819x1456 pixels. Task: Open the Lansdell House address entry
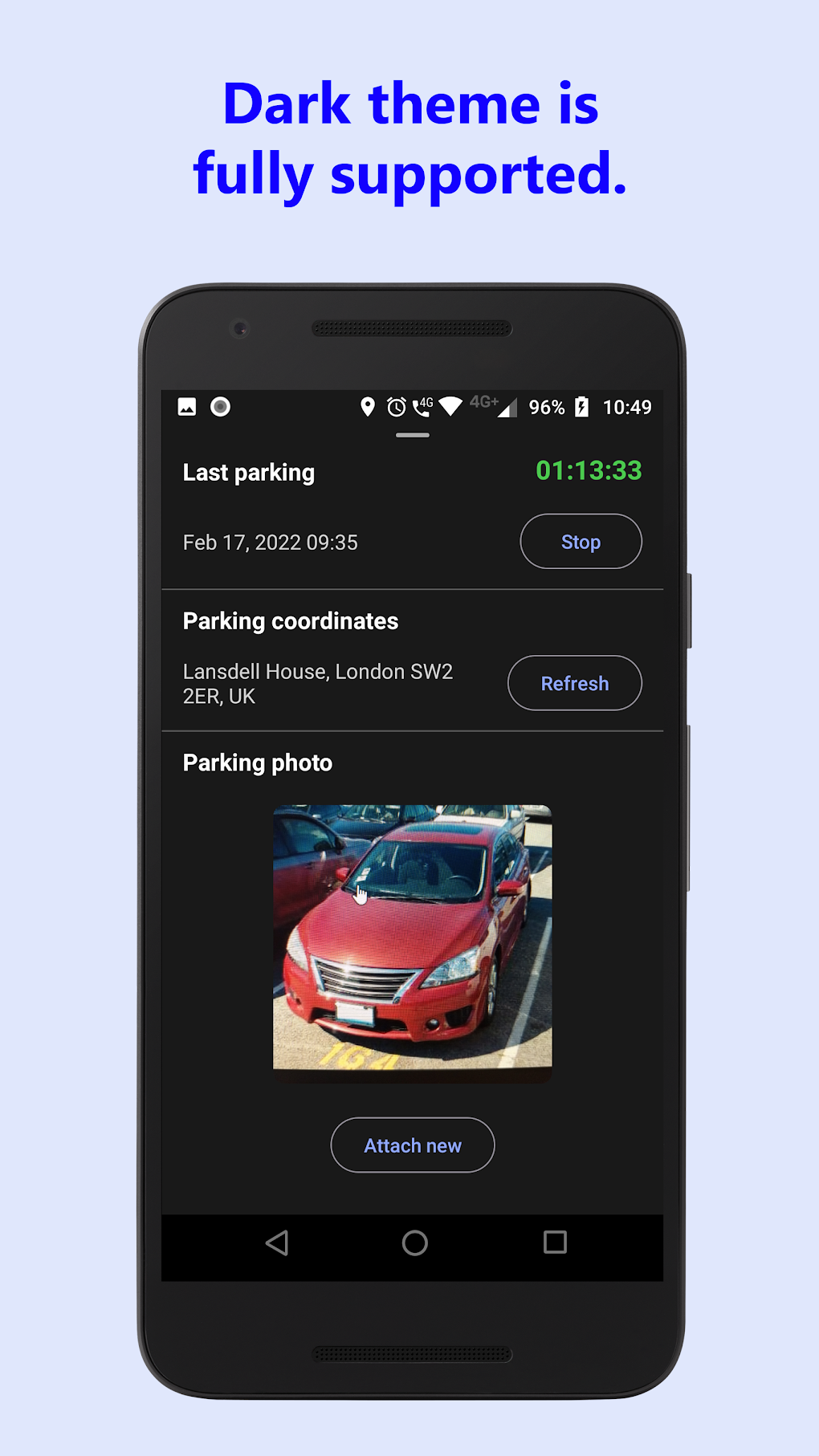(318, 683)
